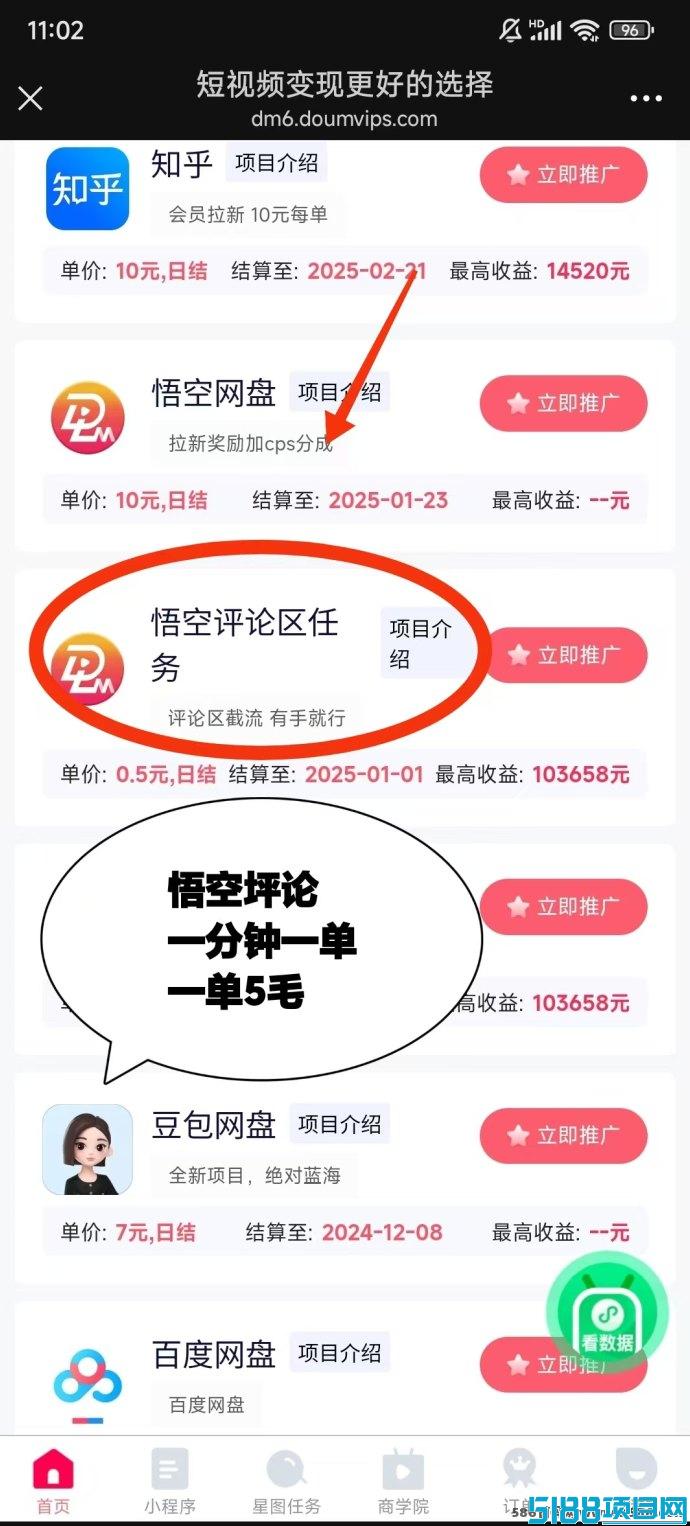Image resolution: width=690 pixels, height=1526 pixels.
Task: Open 项目介绍 for 悟空评论区任务
Action: (x=421, y=643)
